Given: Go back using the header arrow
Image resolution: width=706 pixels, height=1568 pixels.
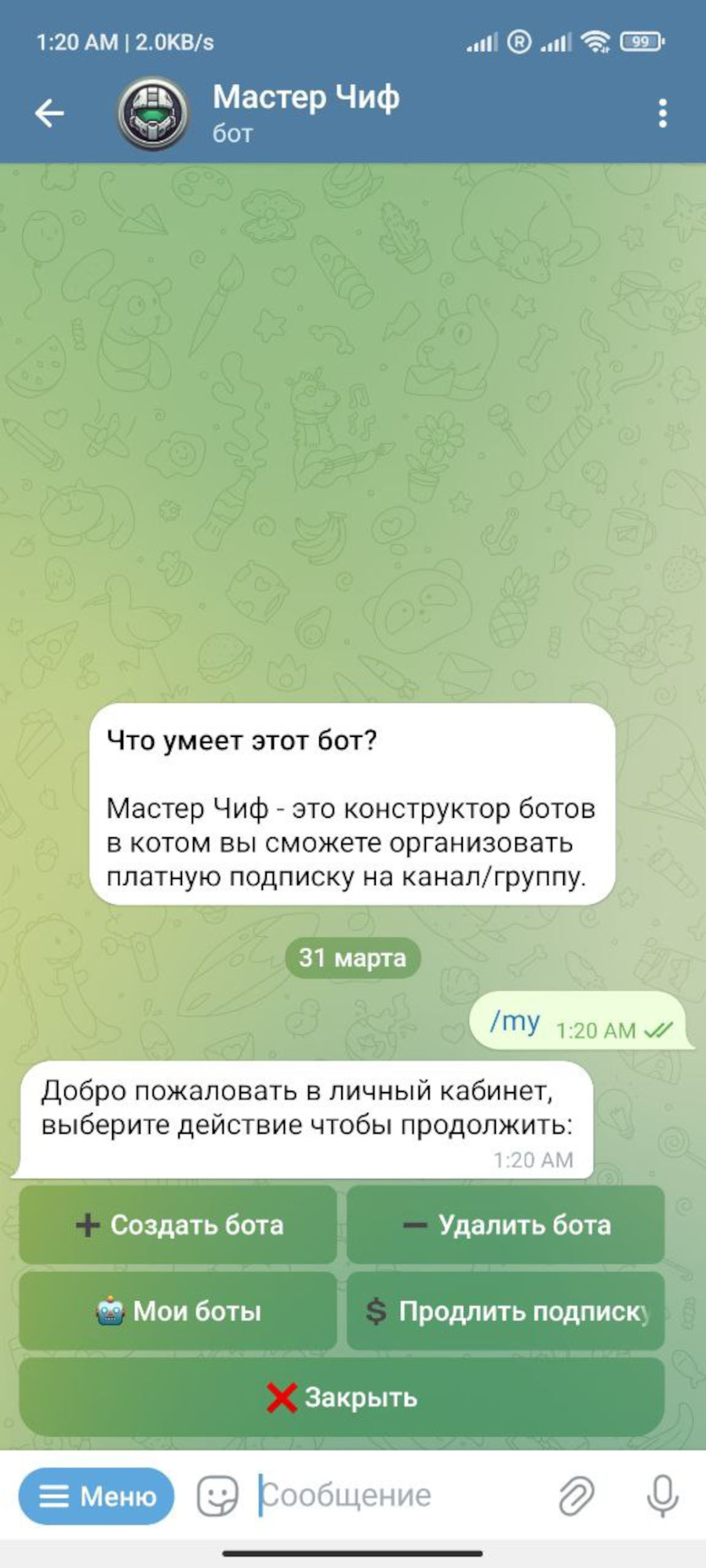Looking at the screenshot, I should click(x=49, y=114).
